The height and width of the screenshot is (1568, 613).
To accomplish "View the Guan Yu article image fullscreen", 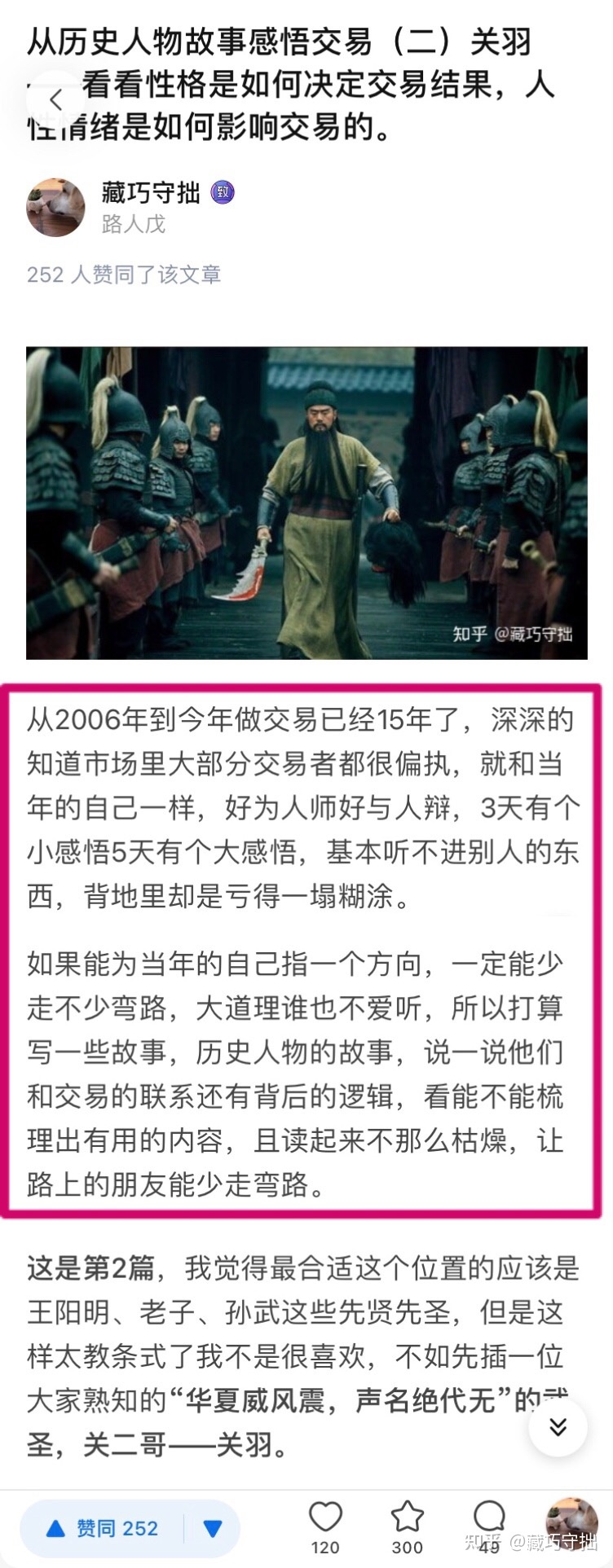I will coord(306,503).
